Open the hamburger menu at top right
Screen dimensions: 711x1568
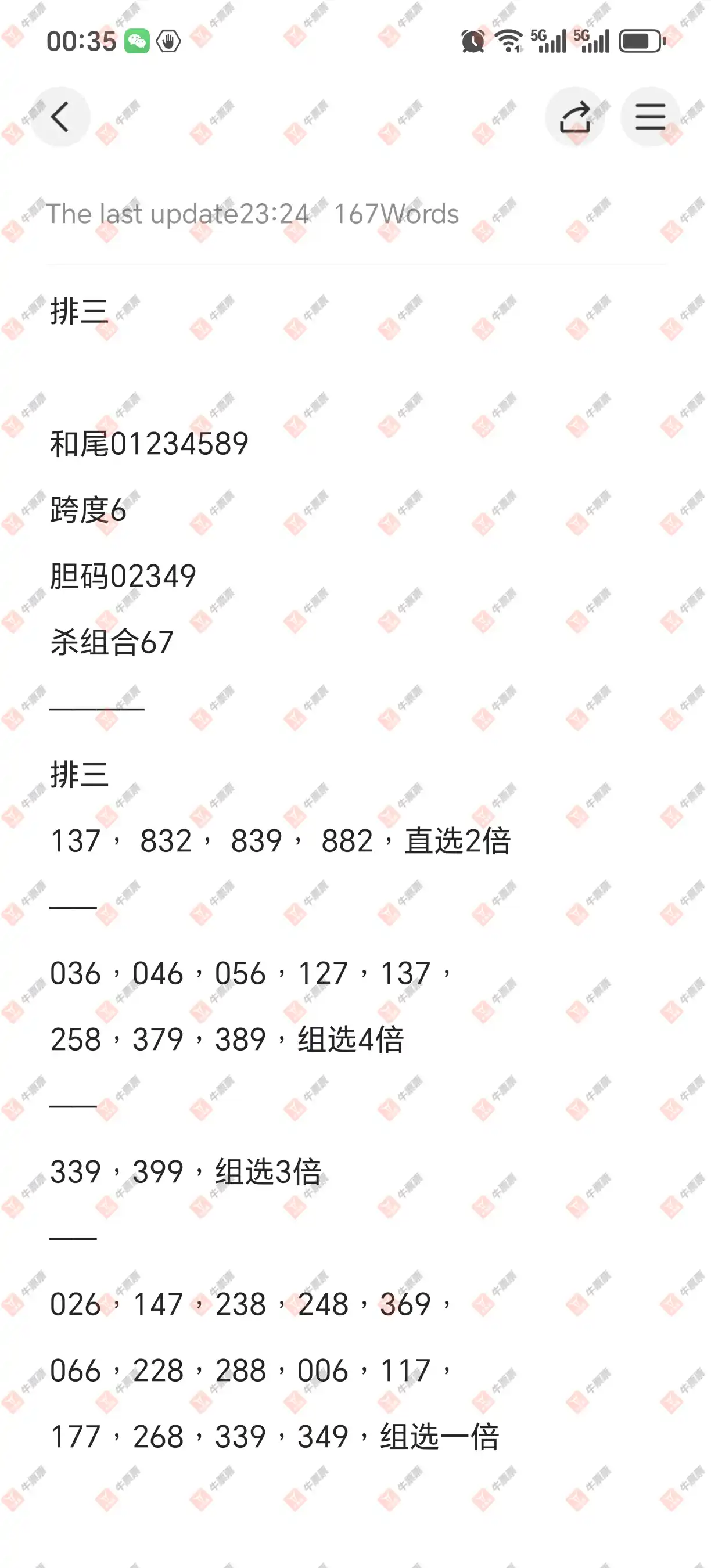pyautogui.click(x=649, y=116)
